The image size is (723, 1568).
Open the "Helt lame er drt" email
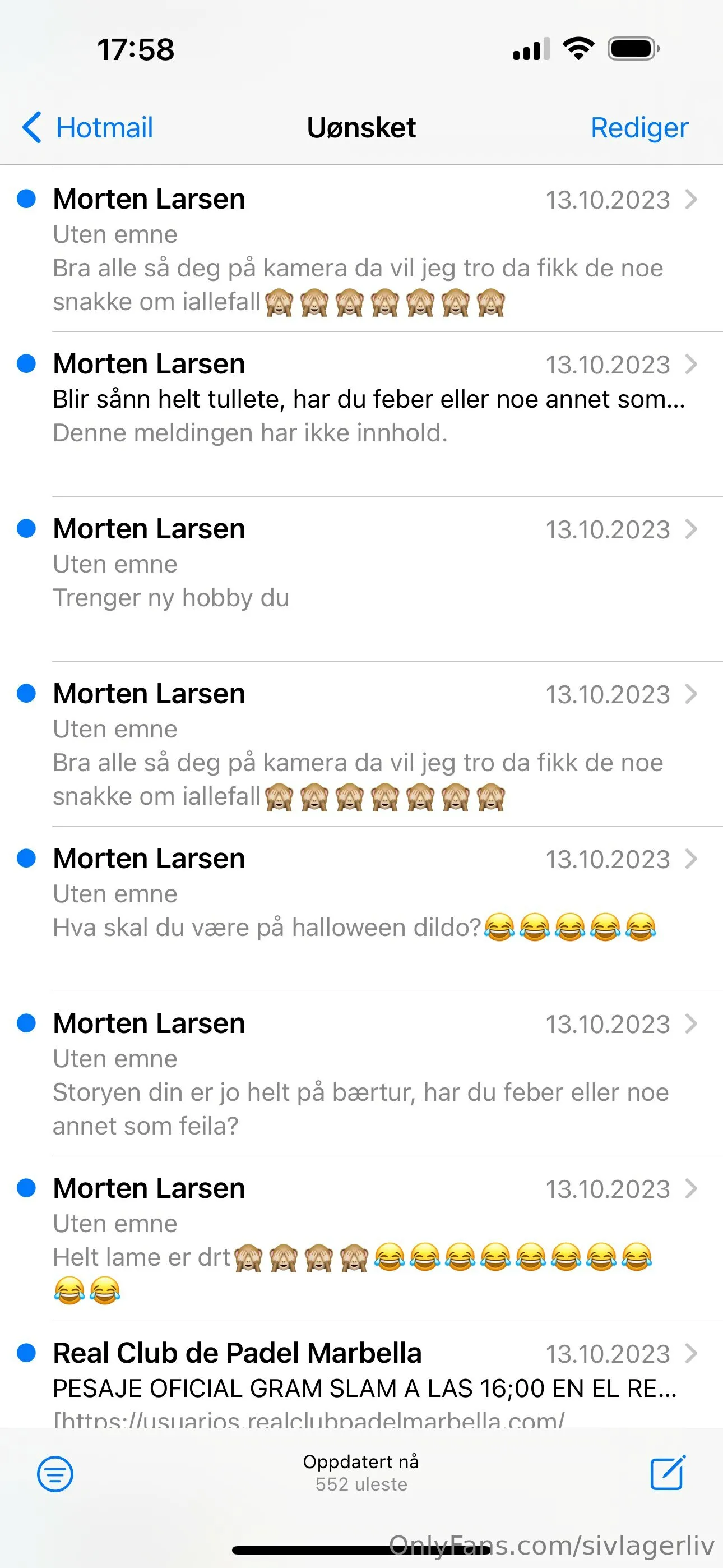365,1240
